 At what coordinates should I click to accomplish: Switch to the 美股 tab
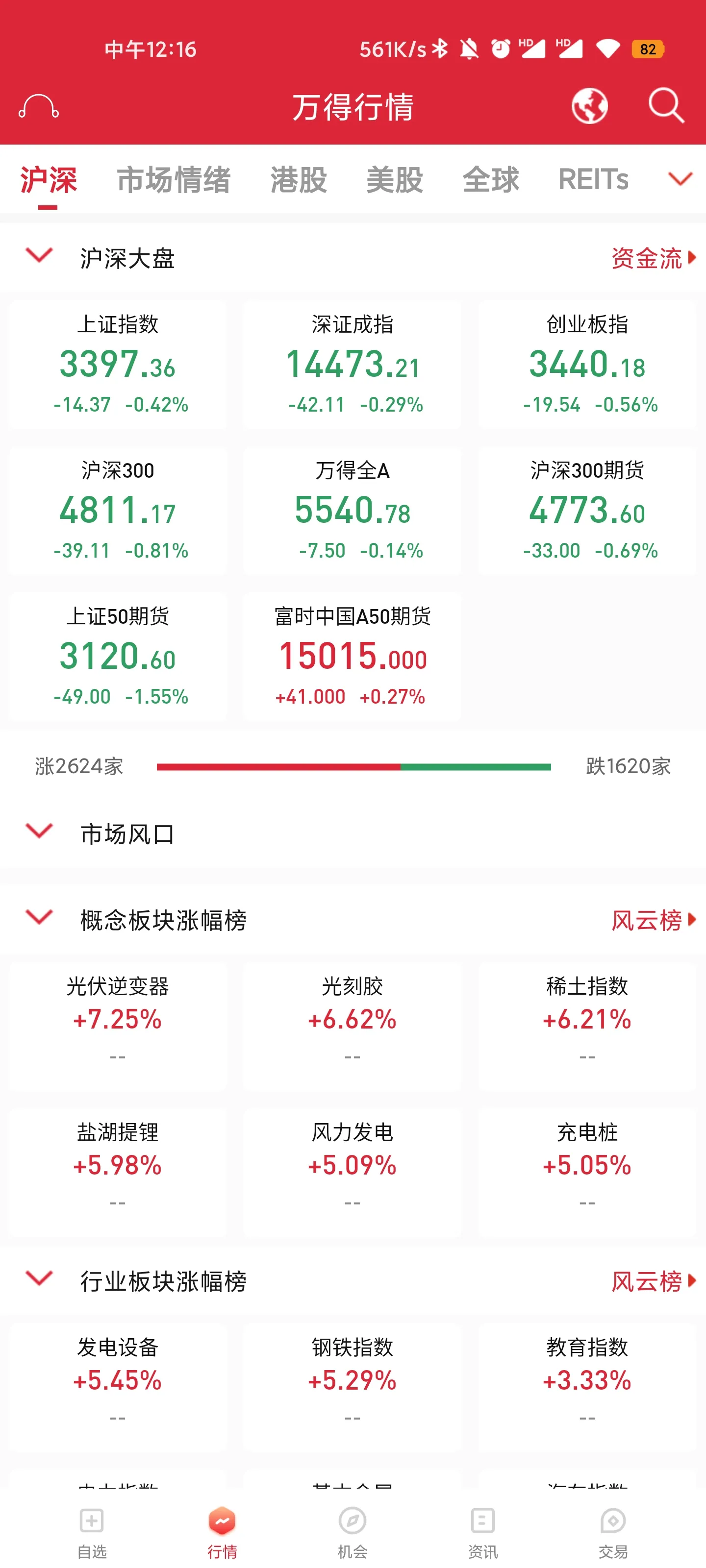click(395, 179)
